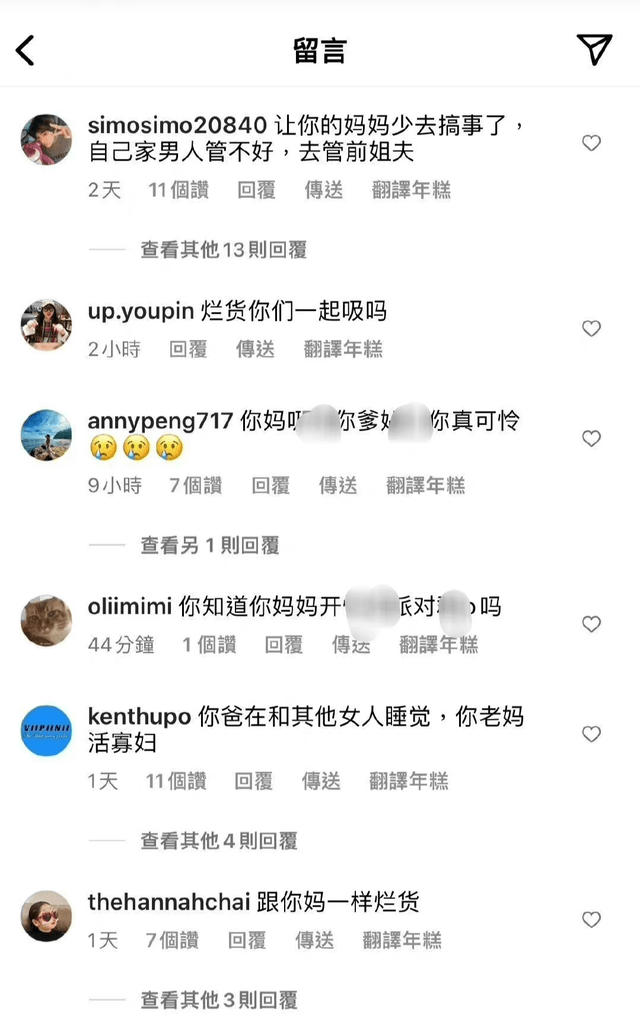Like the comment from oliimimi

[x=591, y=624]
